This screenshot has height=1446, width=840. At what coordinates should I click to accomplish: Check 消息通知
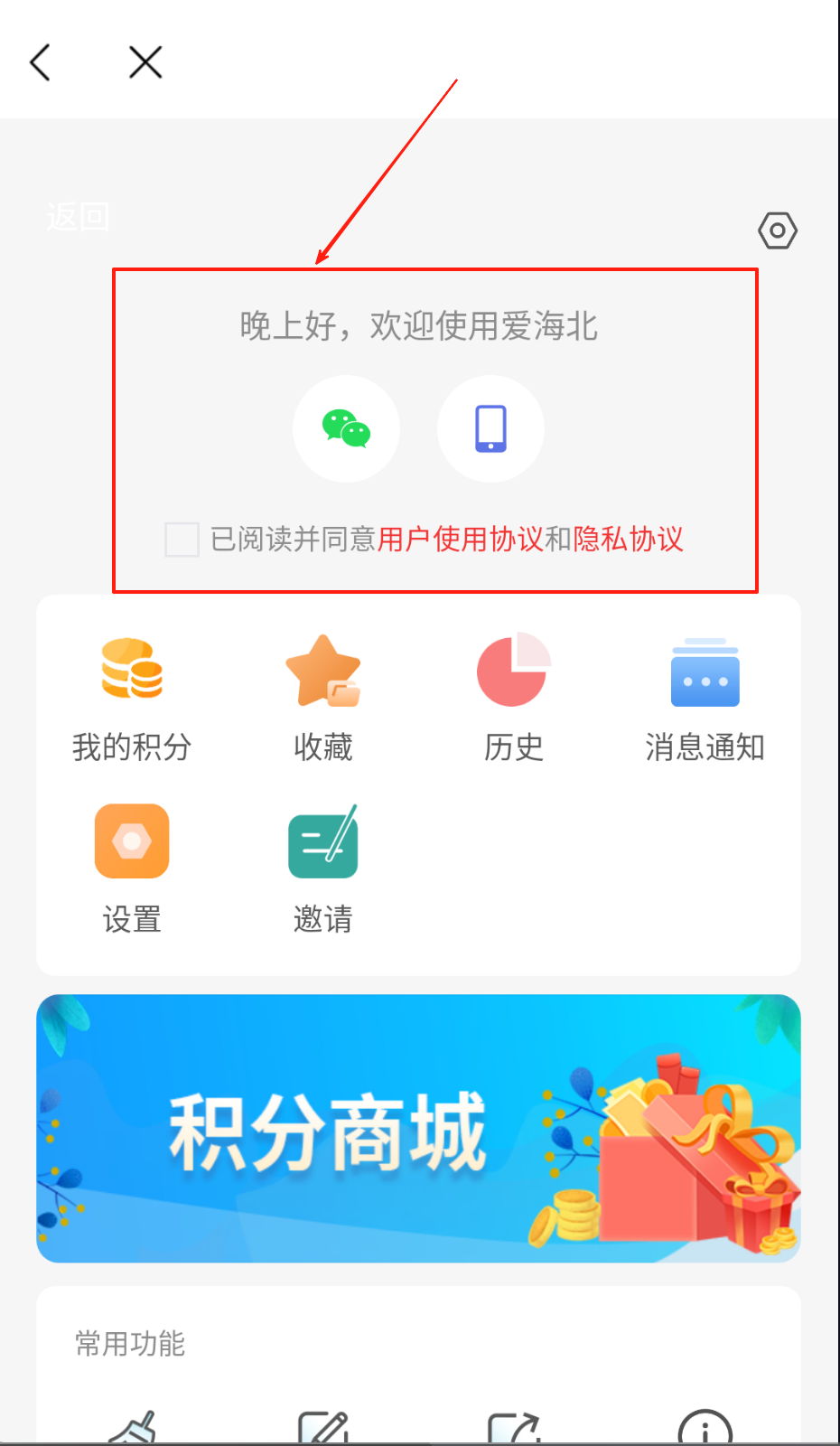click(705, 697)
